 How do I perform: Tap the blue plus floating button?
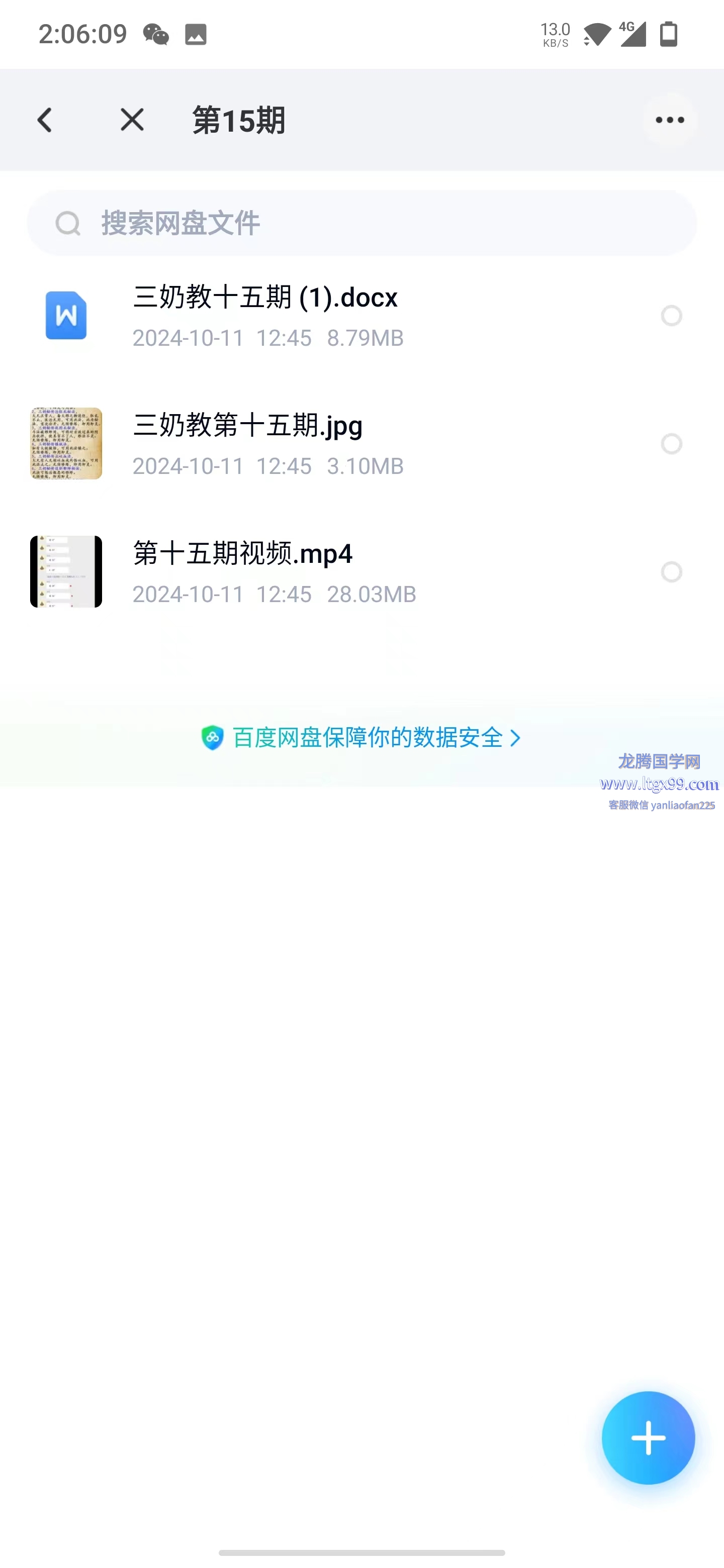pyautogui.click(x=648, y=1438)
